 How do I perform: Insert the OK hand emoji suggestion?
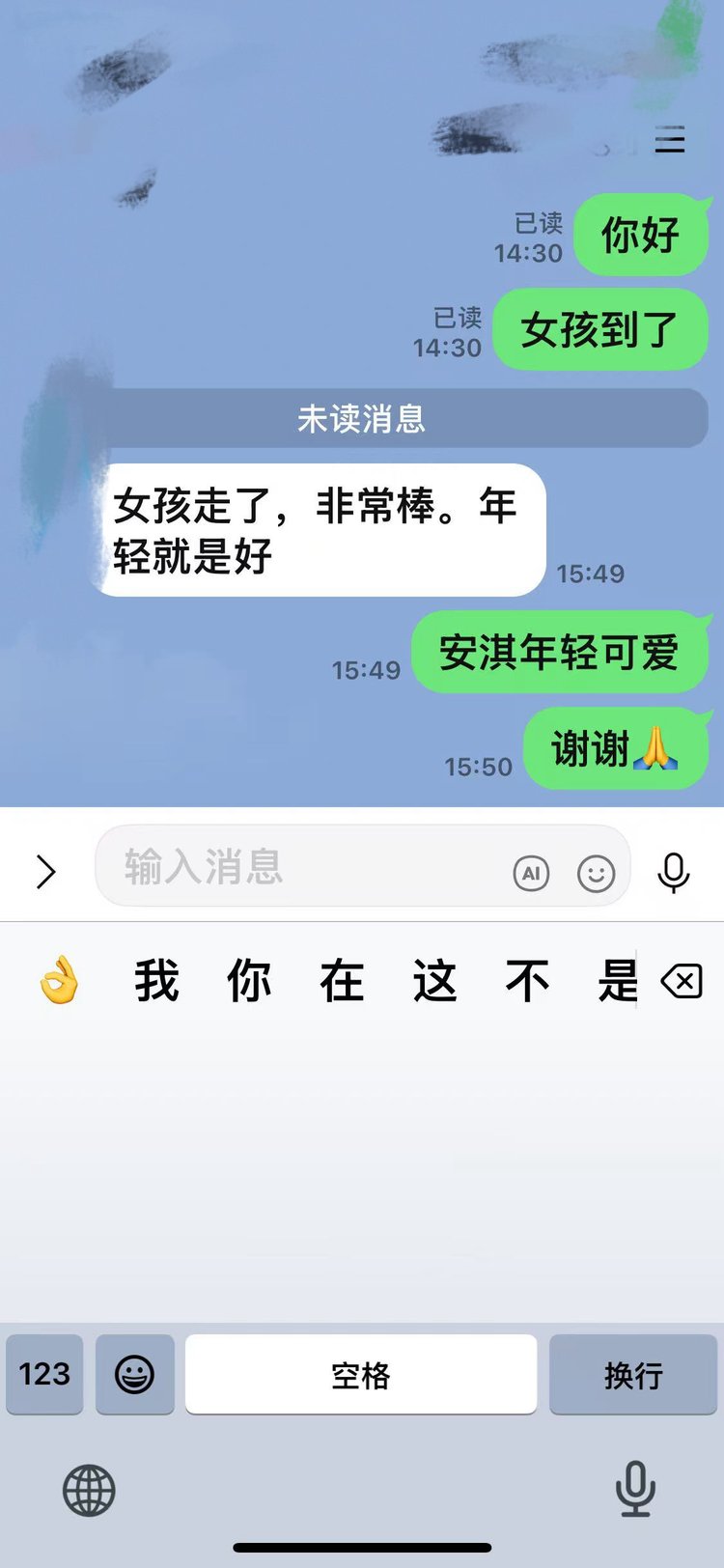(60, 981)
